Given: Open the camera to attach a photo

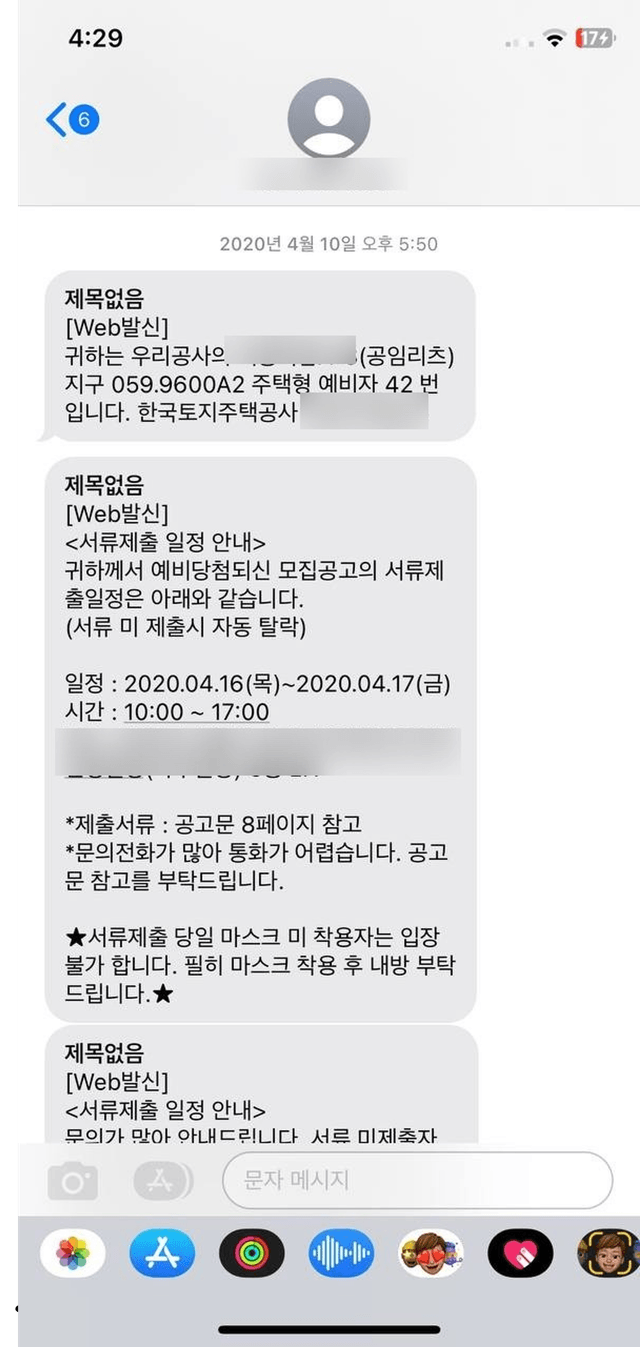Looking at the screenshot, I should [x=73, y=1182].
